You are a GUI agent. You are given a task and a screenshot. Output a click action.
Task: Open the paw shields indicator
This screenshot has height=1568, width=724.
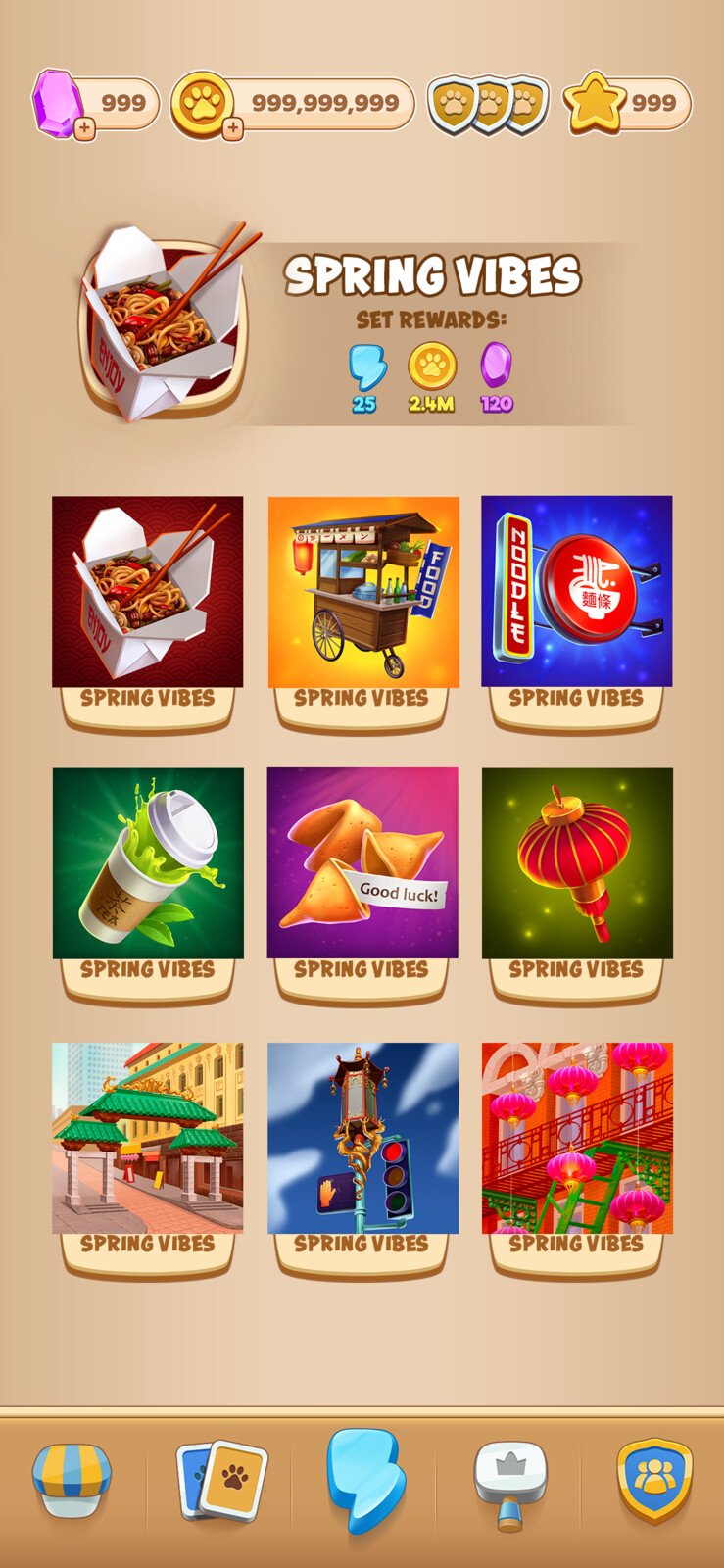pyautogui.click(x=488, y=104)
